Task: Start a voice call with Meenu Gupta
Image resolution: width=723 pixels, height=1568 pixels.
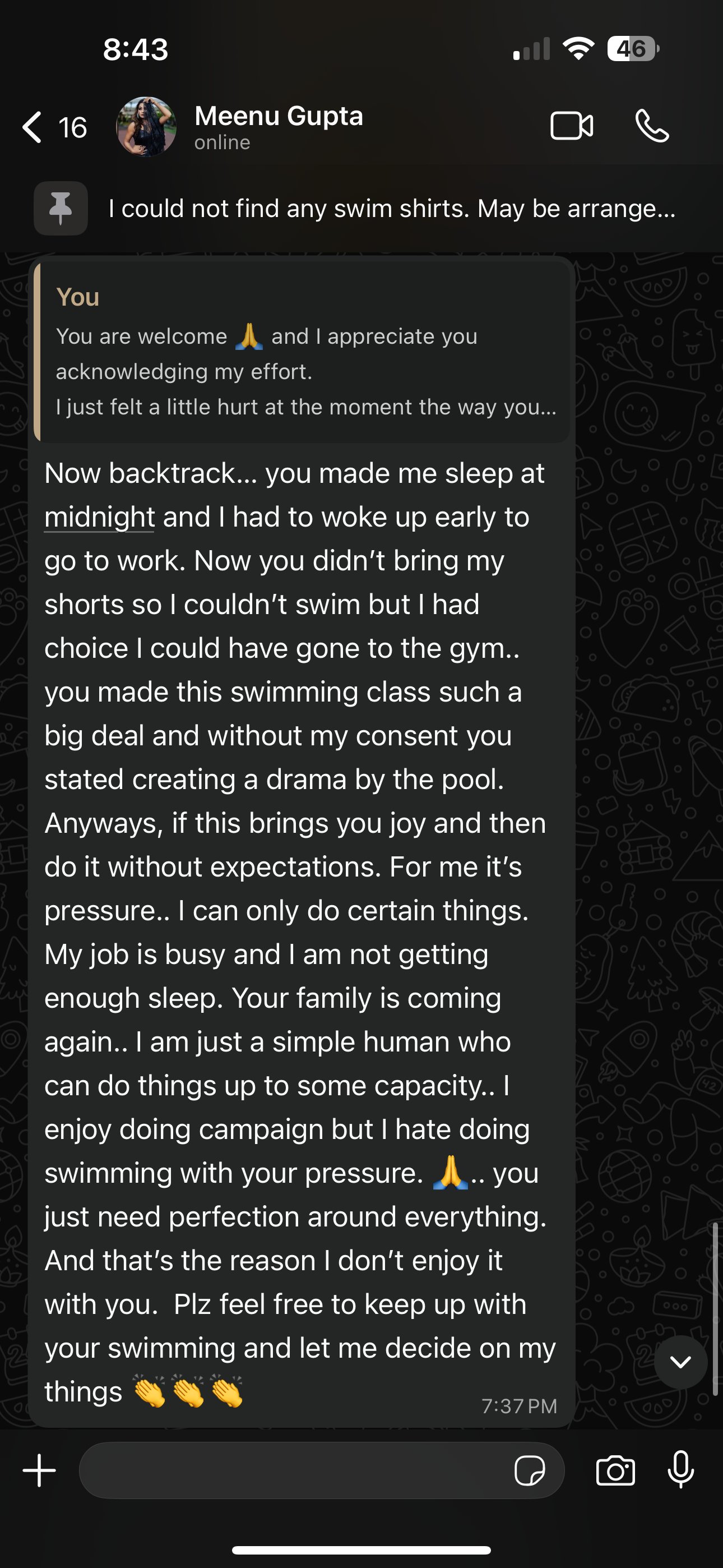Action: click(x=652, y=127)
